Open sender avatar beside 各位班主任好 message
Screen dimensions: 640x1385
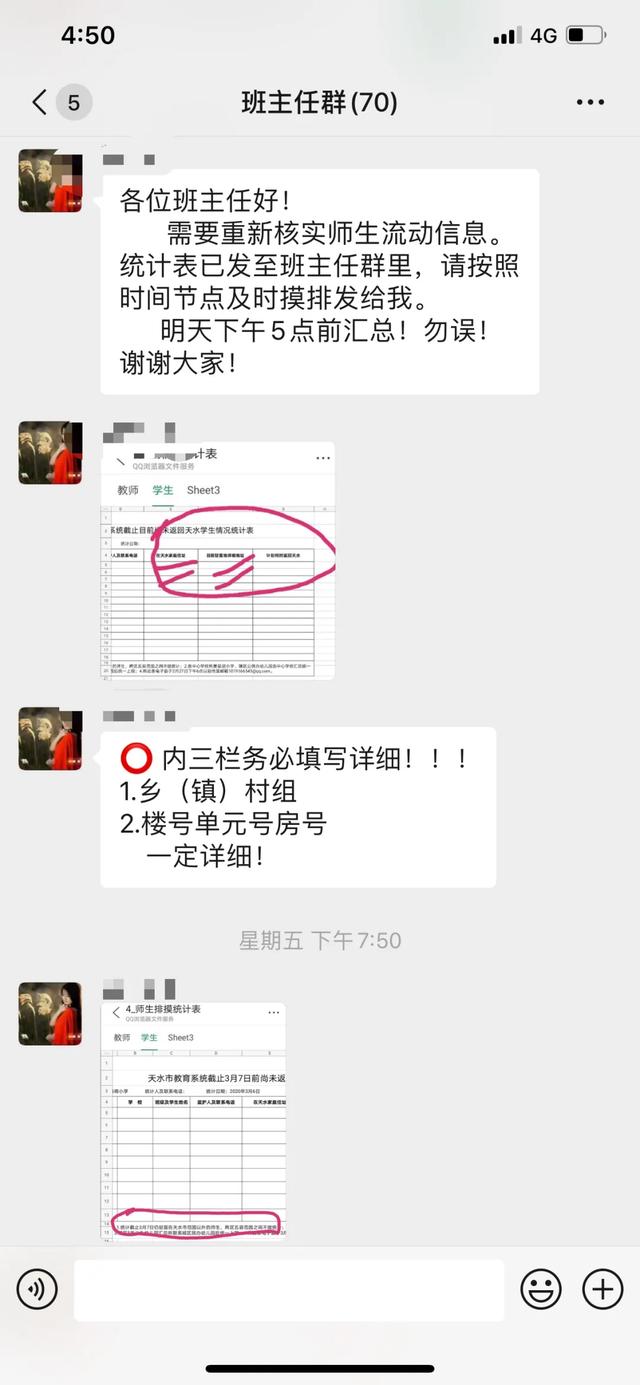click(x=51, y=181)
